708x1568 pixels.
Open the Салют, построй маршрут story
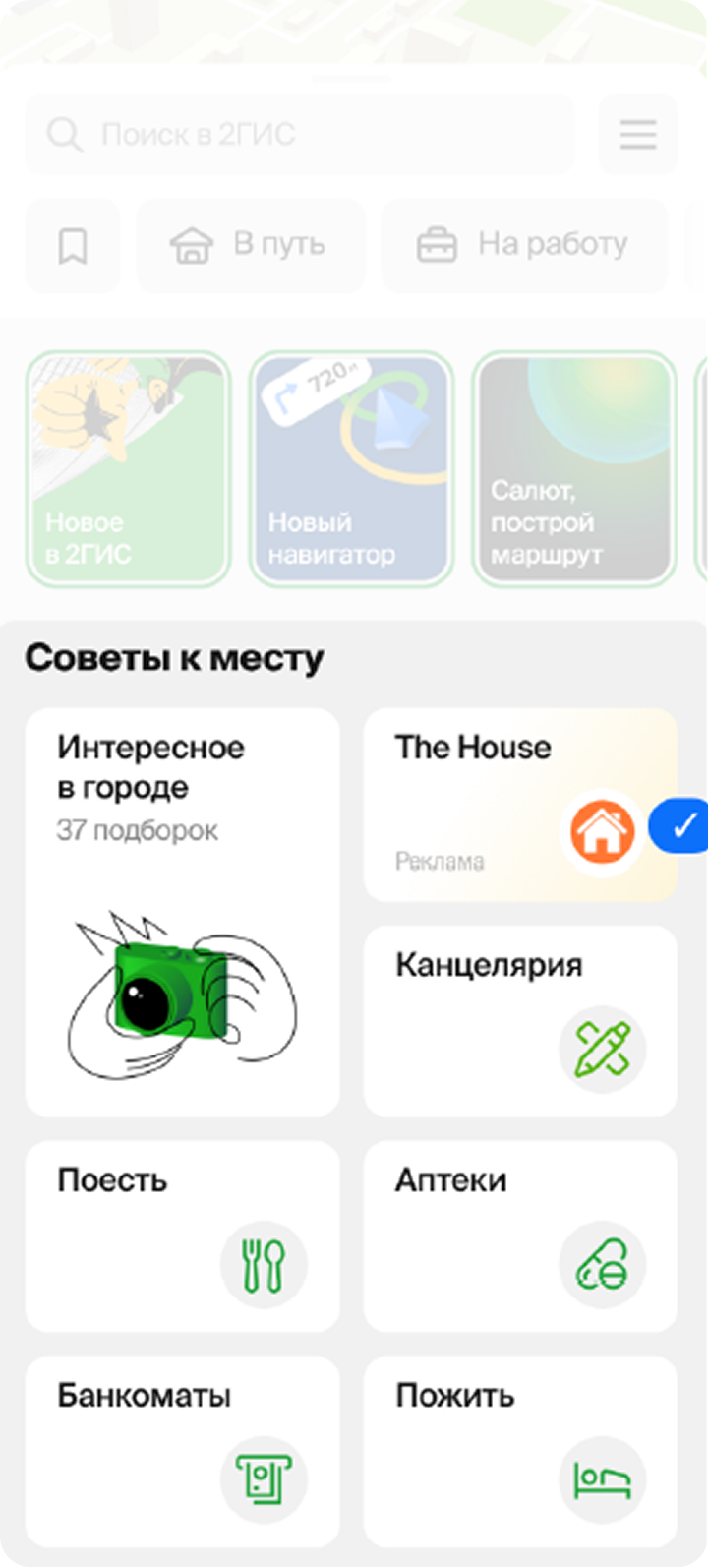pyautogui.click(x=574, y=470)
